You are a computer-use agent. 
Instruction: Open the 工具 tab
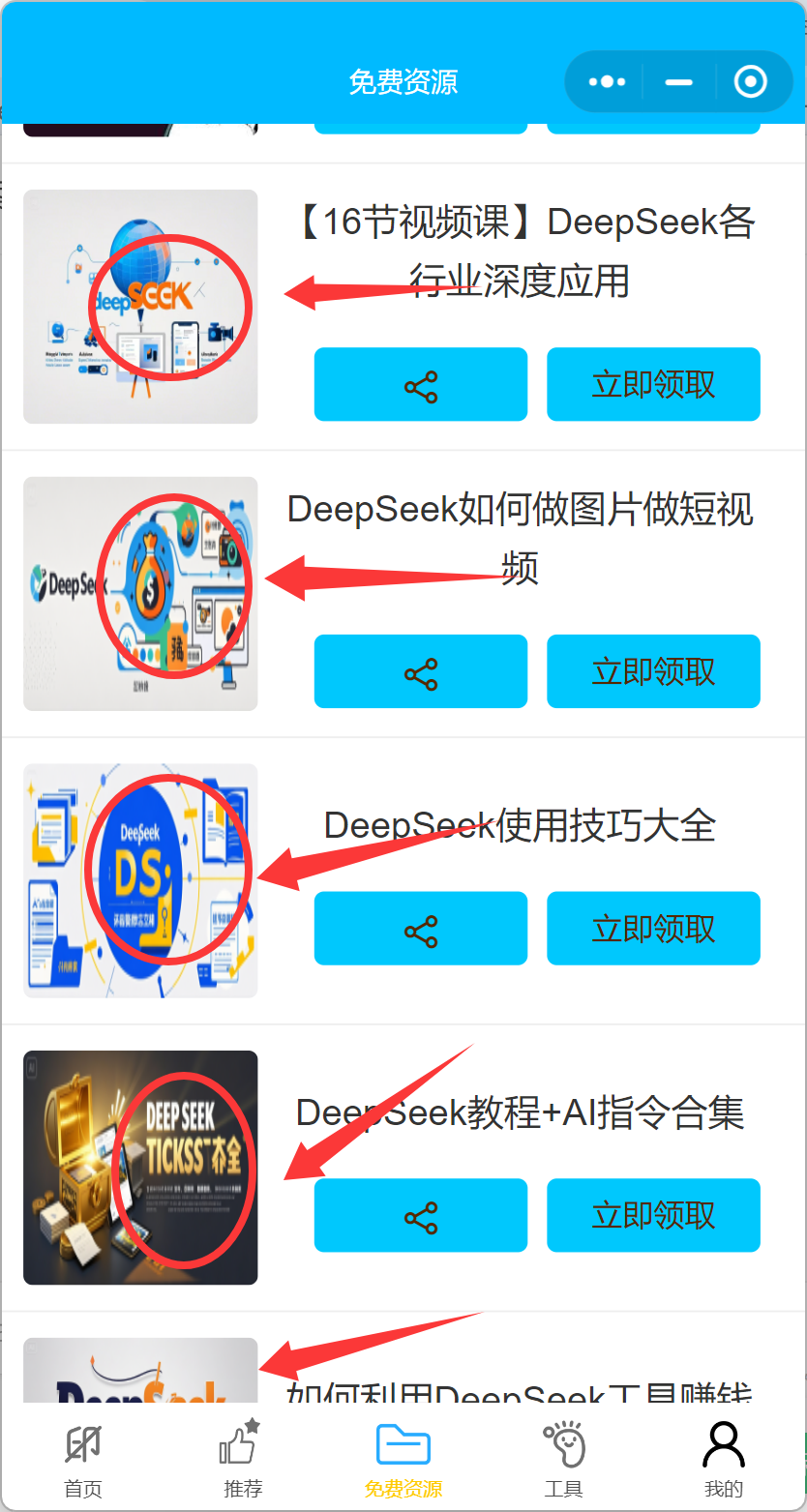pyautogui.click(x=563, y=1460)
